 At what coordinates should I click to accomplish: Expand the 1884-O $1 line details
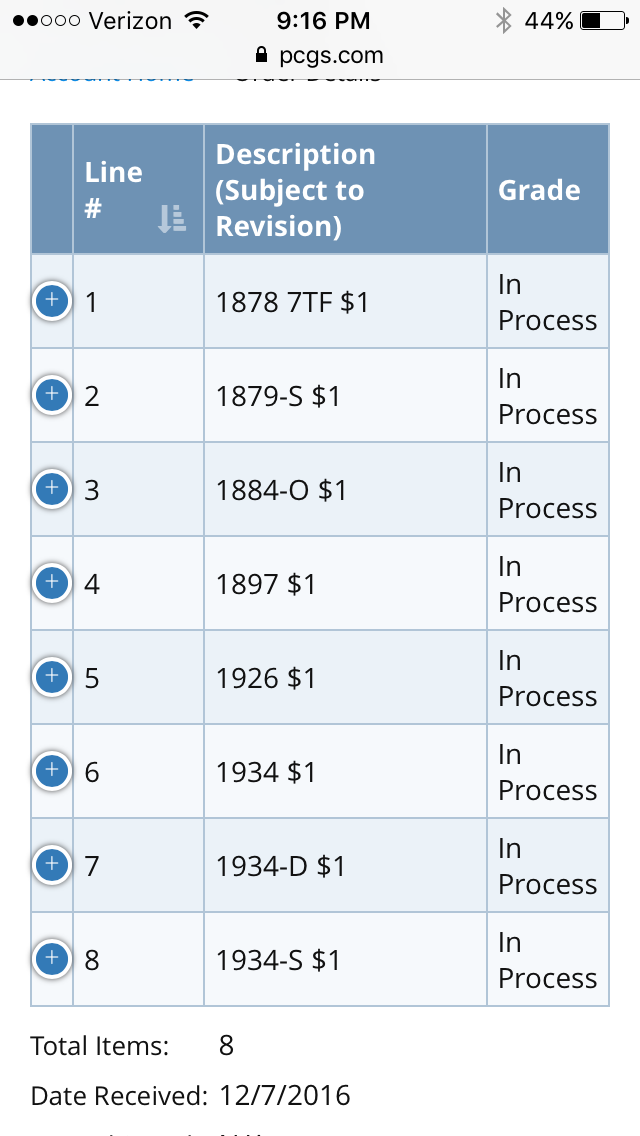click(x=51, y=489)
